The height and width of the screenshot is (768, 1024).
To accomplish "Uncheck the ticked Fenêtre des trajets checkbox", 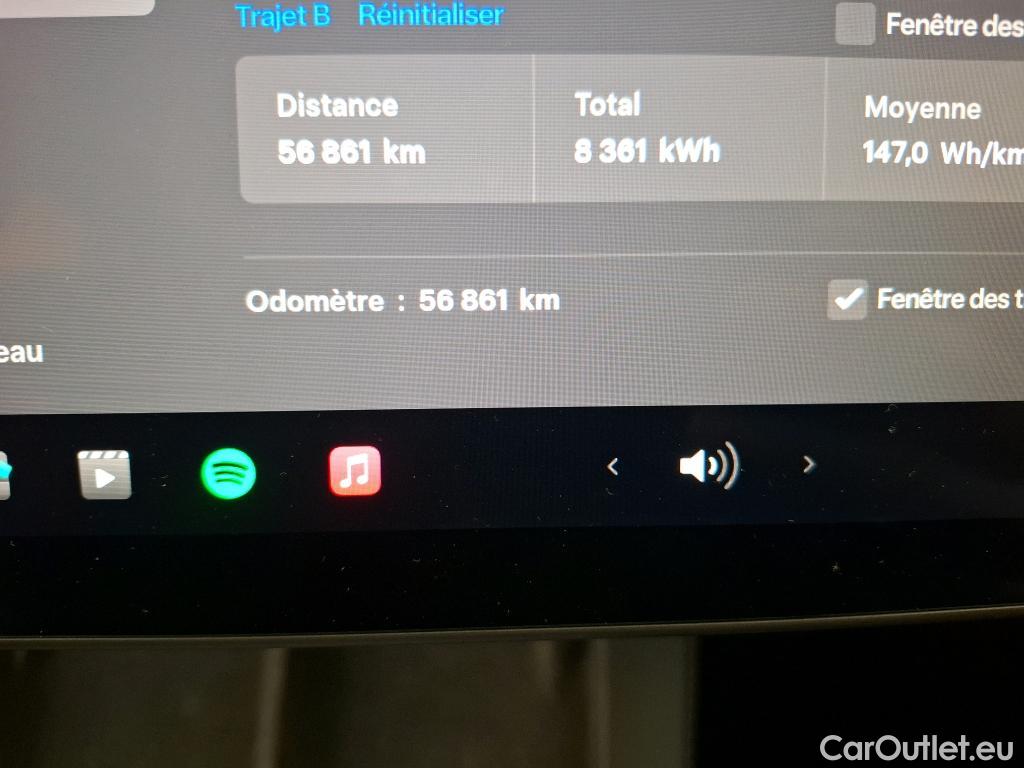I will point(847,299).
